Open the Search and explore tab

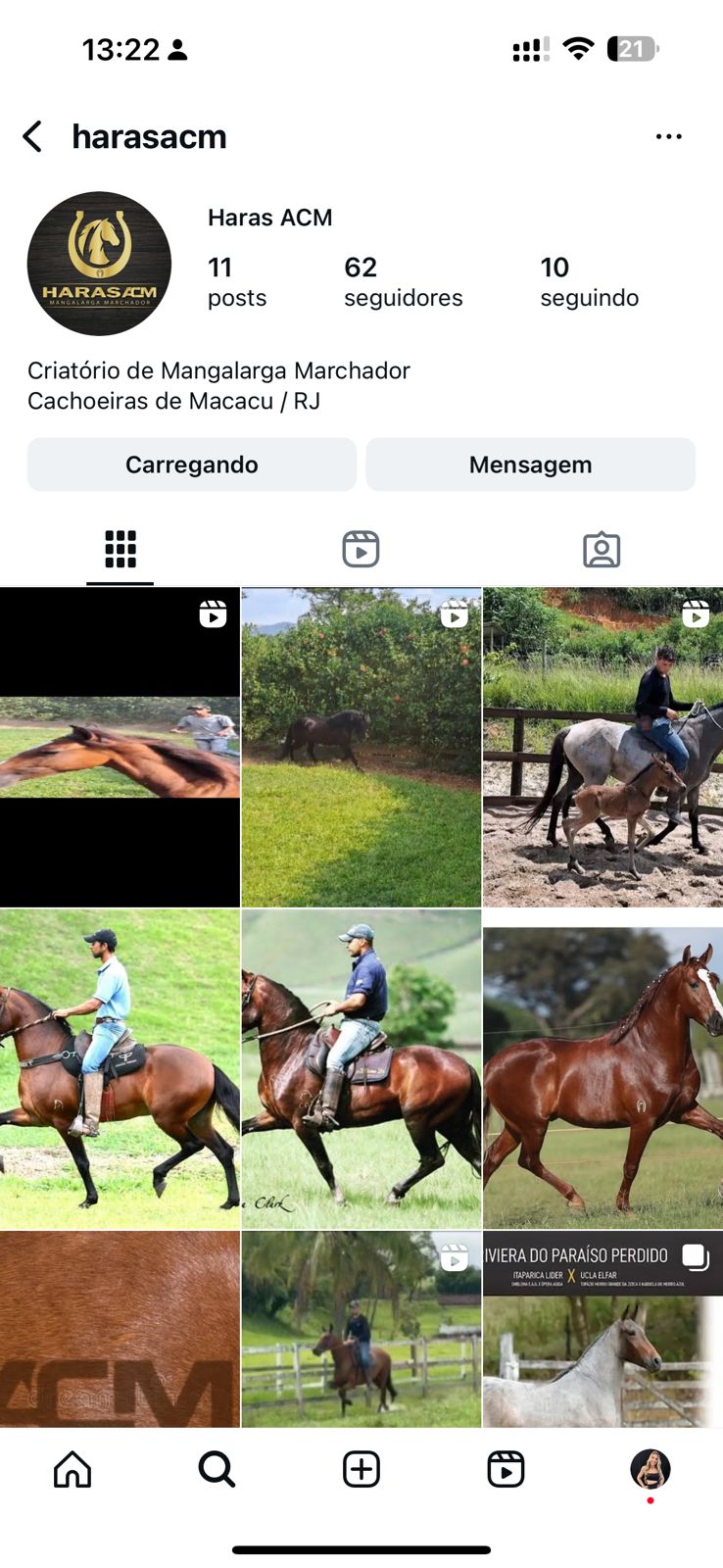(x=217, y=1469)
